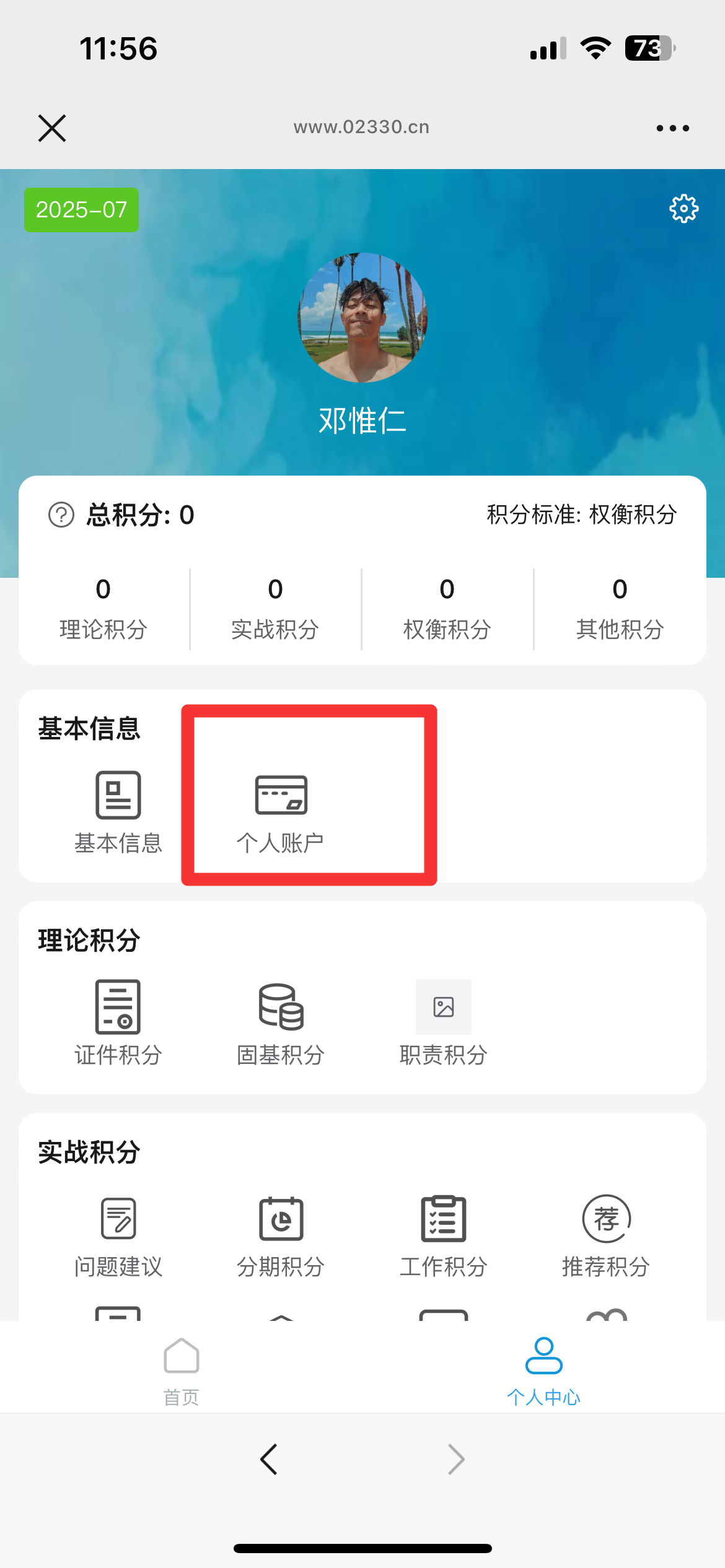This screenshot has height=1568, width=725.
Task: Open the profile avatar photo
Action: [x=362, y=317]
